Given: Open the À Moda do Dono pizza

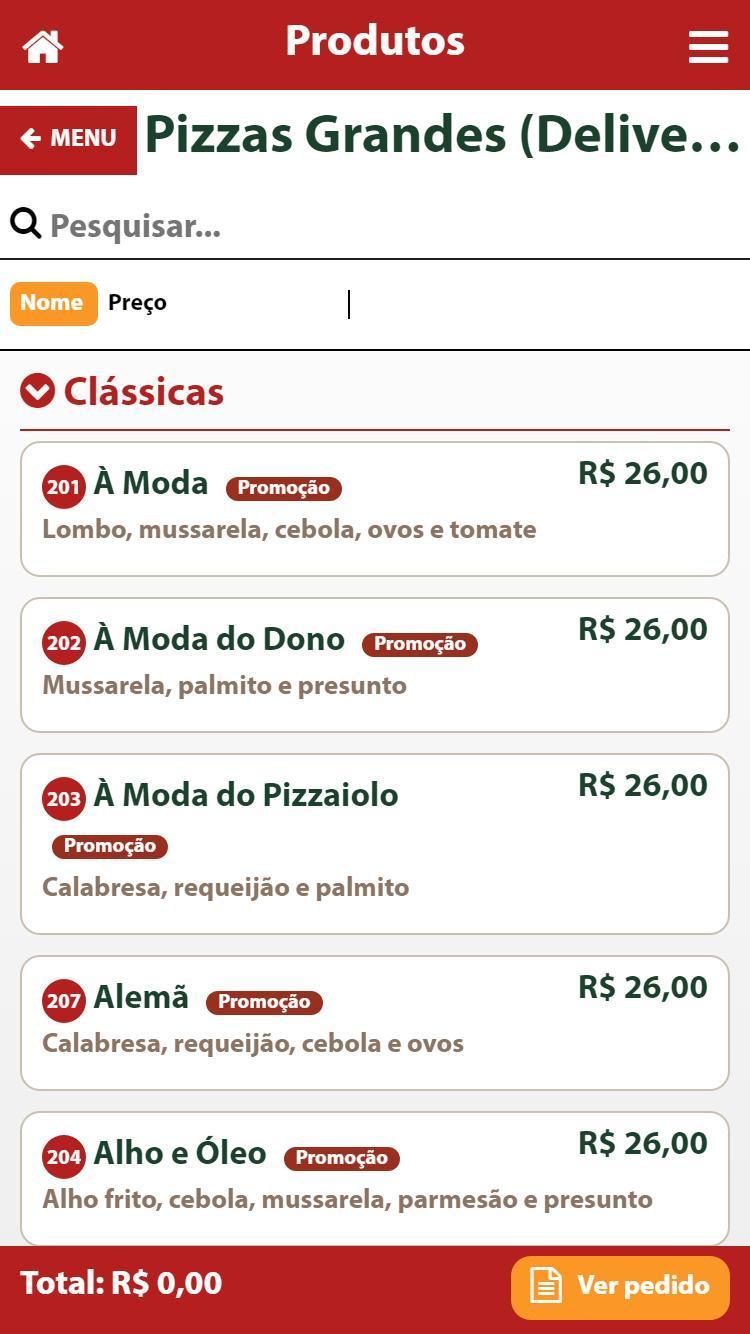Looking at the screenshot, I should tap(375, 665).
